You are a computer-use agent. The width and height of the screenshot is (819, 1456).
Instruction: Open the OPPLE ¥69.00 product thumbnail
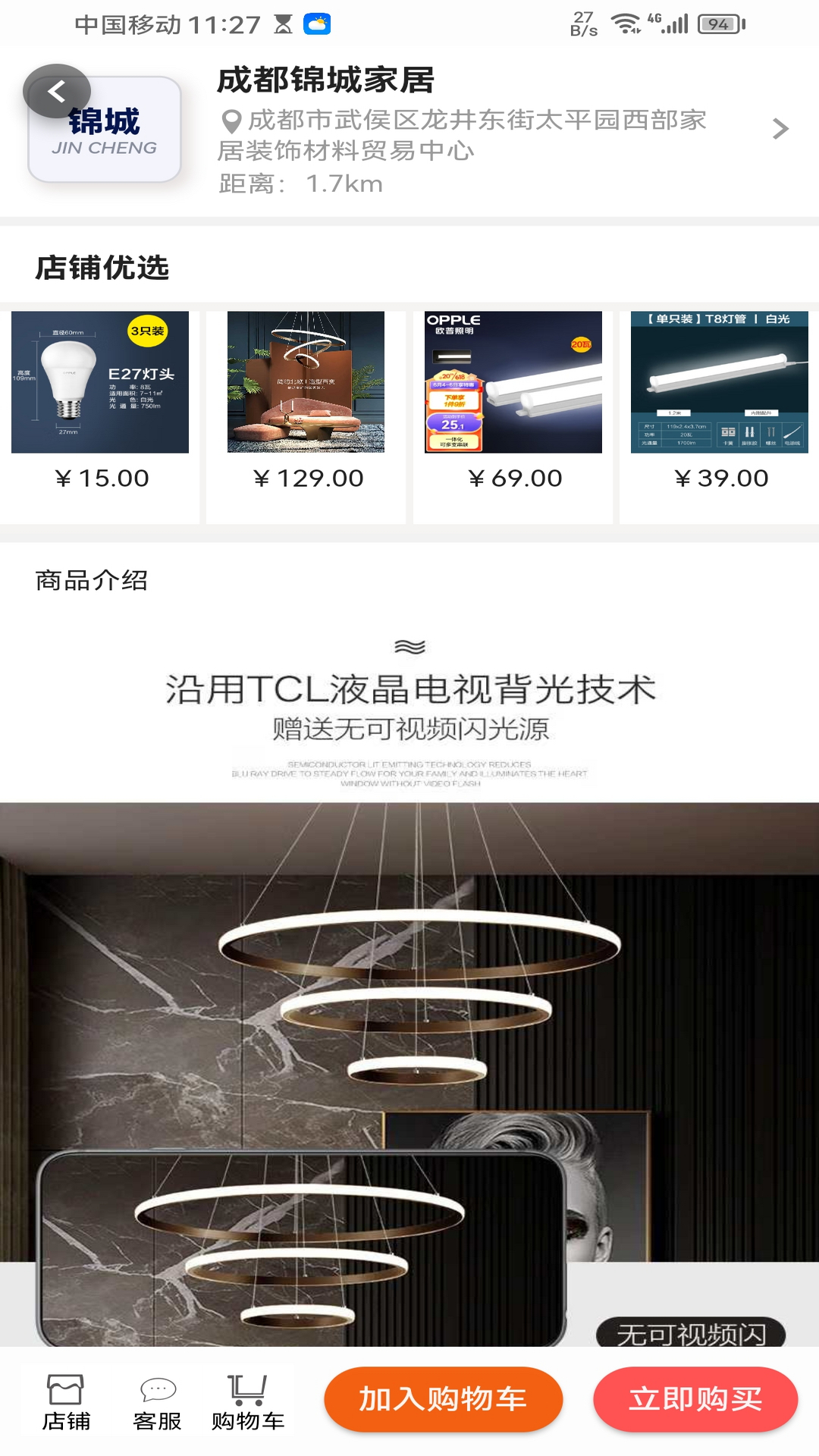pos(515,381)
